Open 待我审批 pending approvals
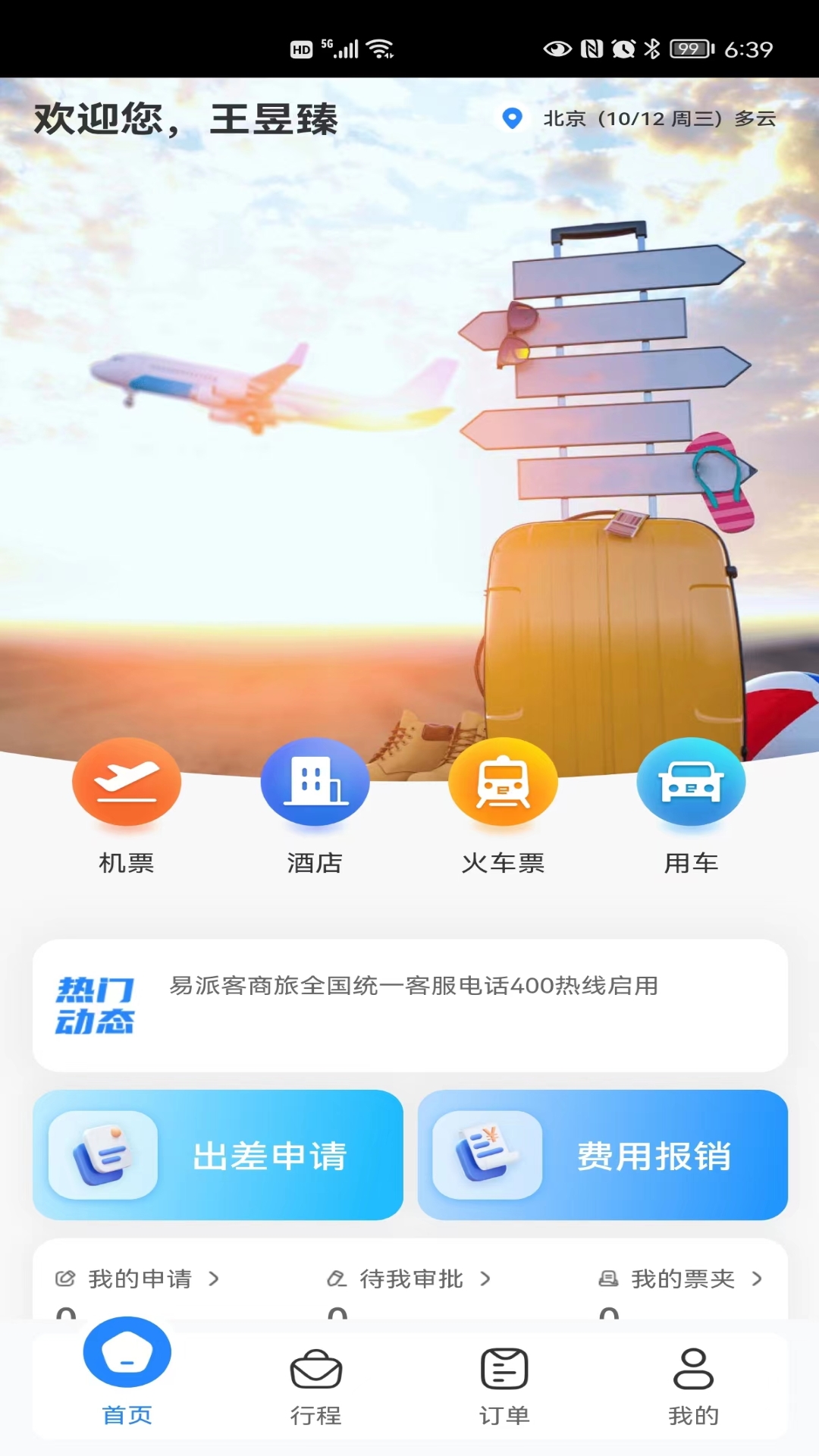The image size is (819, 1456). tap(409, 1279)
